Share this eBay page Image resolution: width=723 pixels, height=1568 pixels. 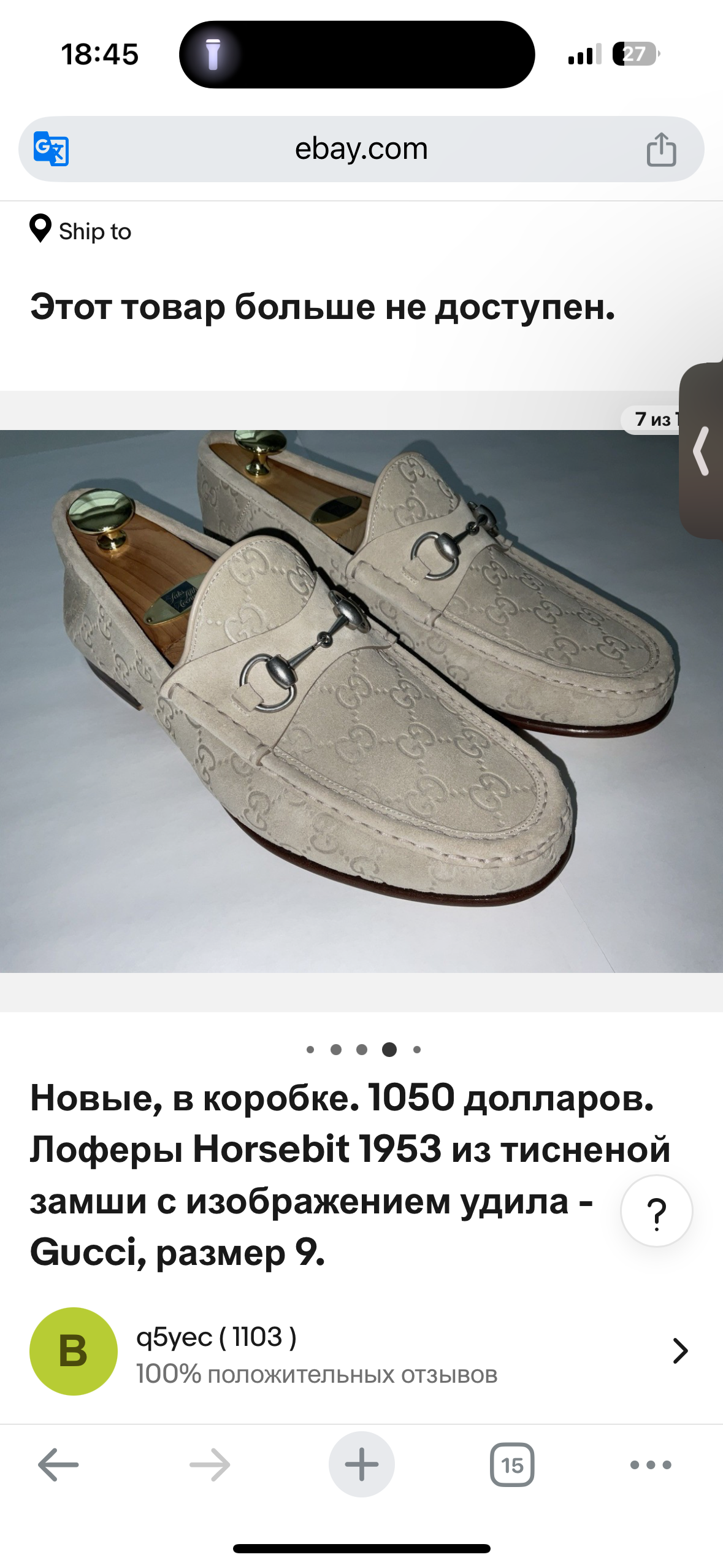point(660,150)
